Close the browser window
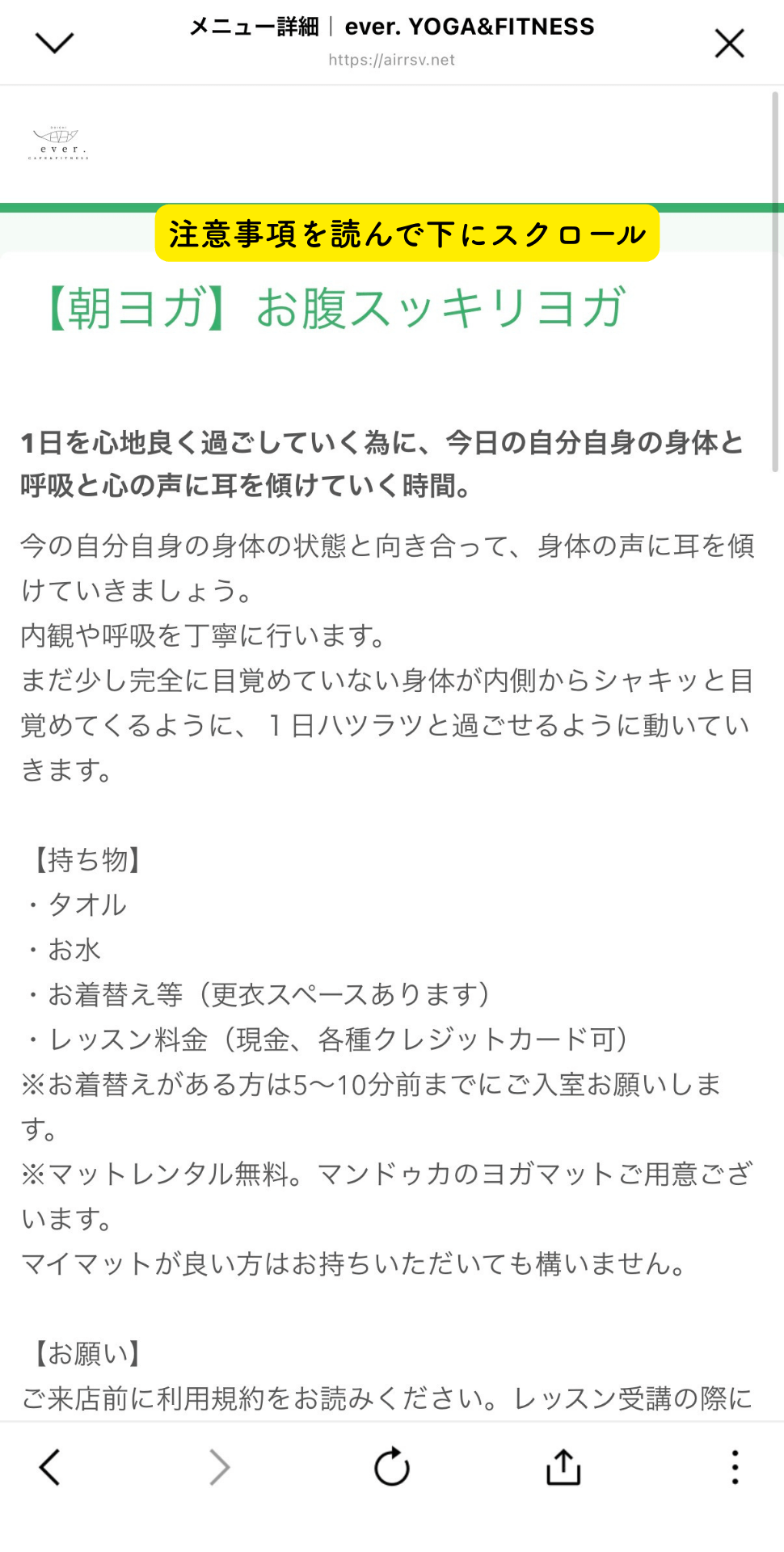Screen dimensions: 784x1552 coord(729,43)
